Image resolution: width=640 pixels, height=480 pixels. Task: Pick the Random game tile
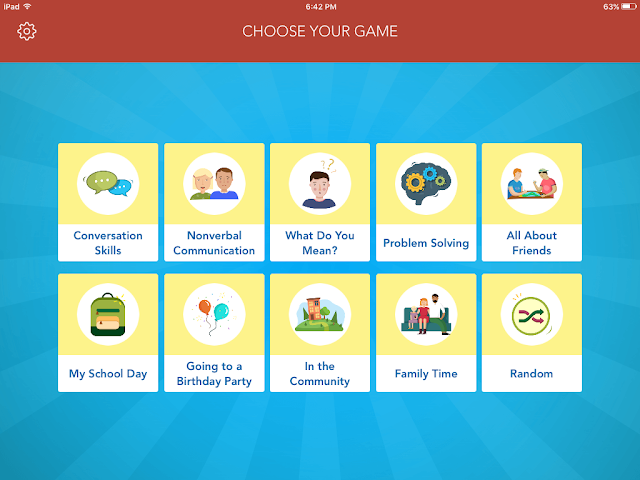[x=532, y=333]
